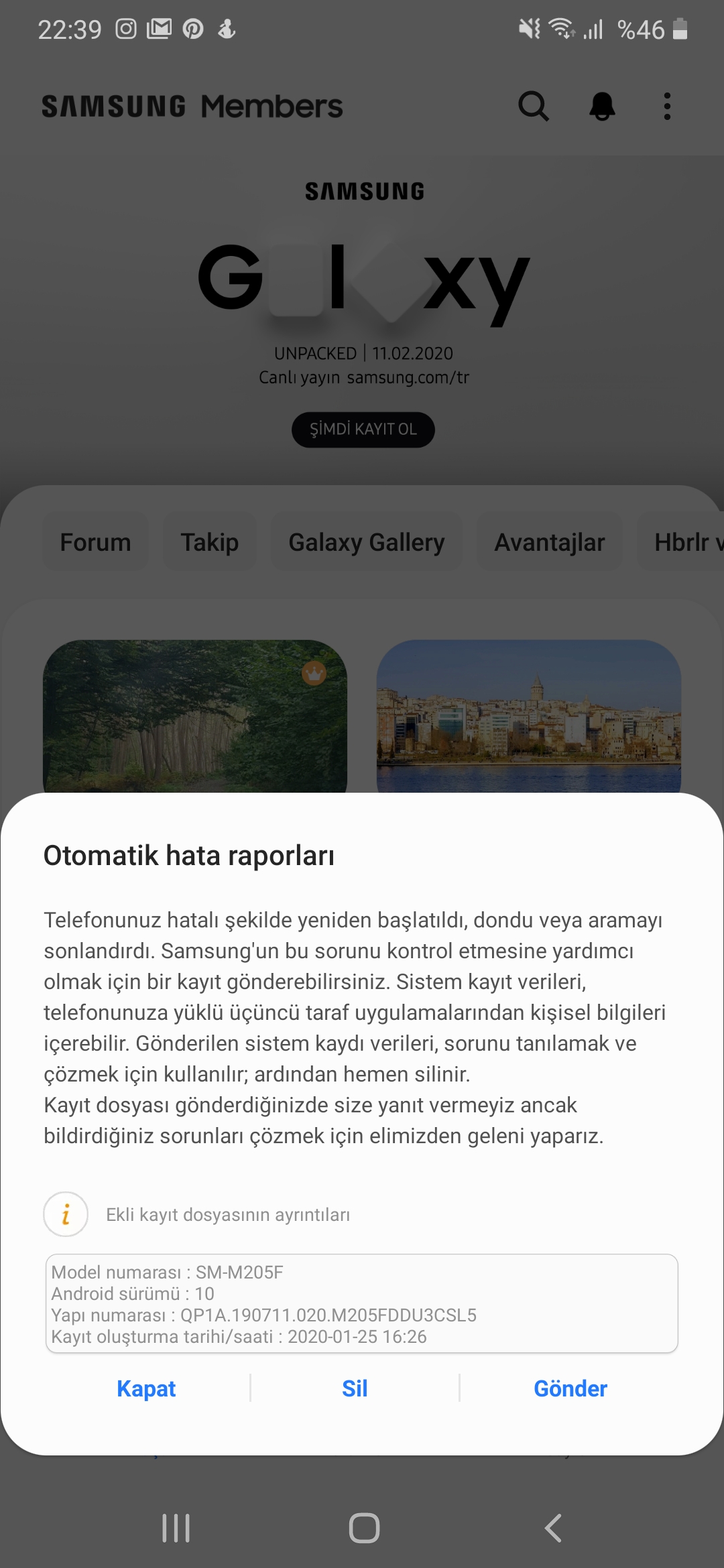Tap Gönder to send the error report
724x1568 pixels.
[570, 1388]
